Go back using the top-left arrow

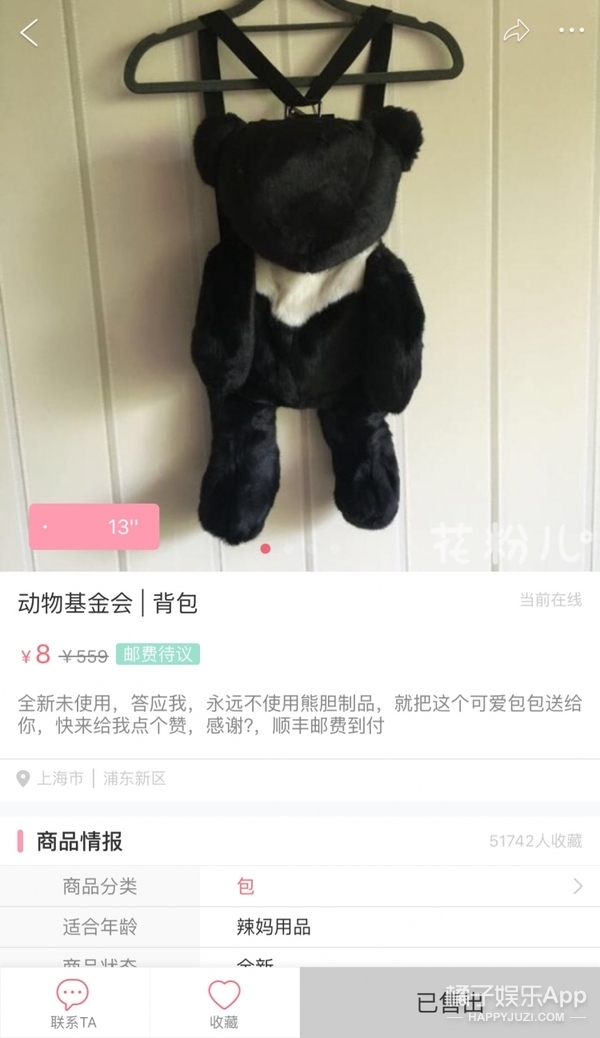29,32
